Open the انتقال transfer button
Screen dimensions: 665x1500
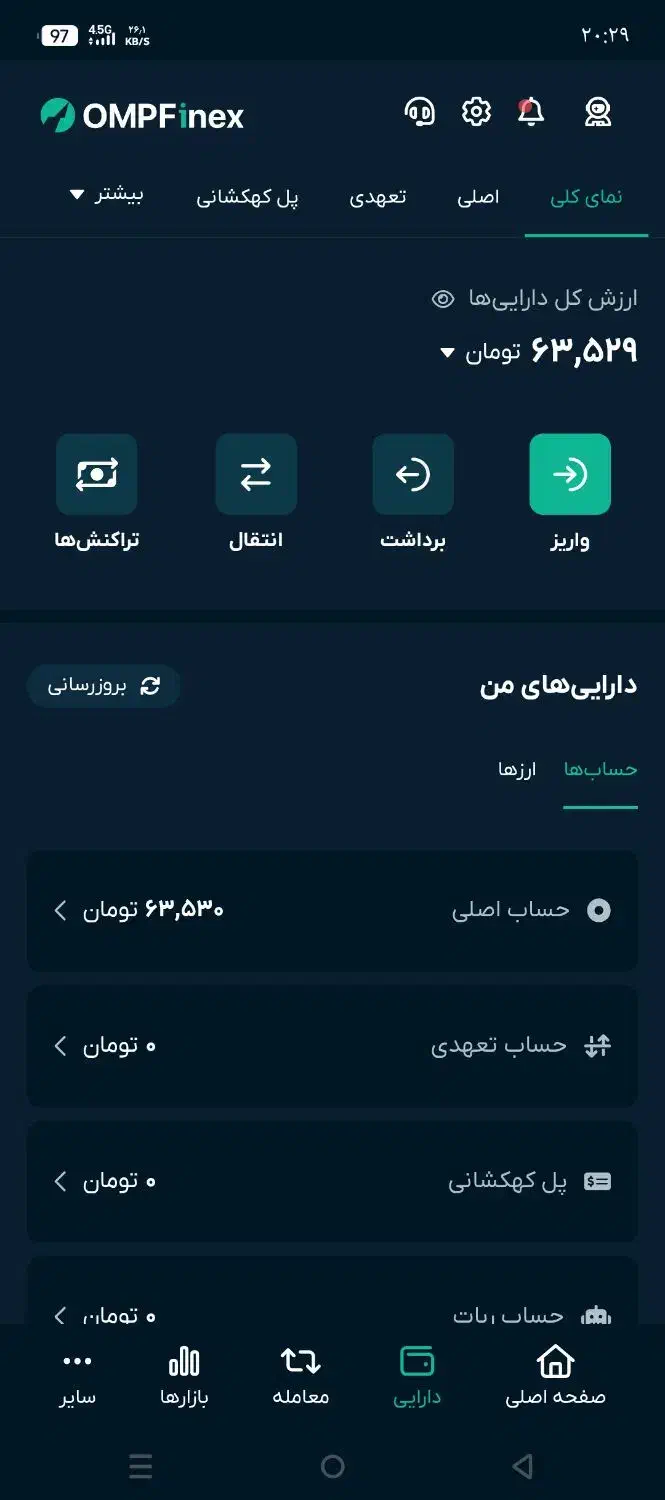[x=256, y=475]
